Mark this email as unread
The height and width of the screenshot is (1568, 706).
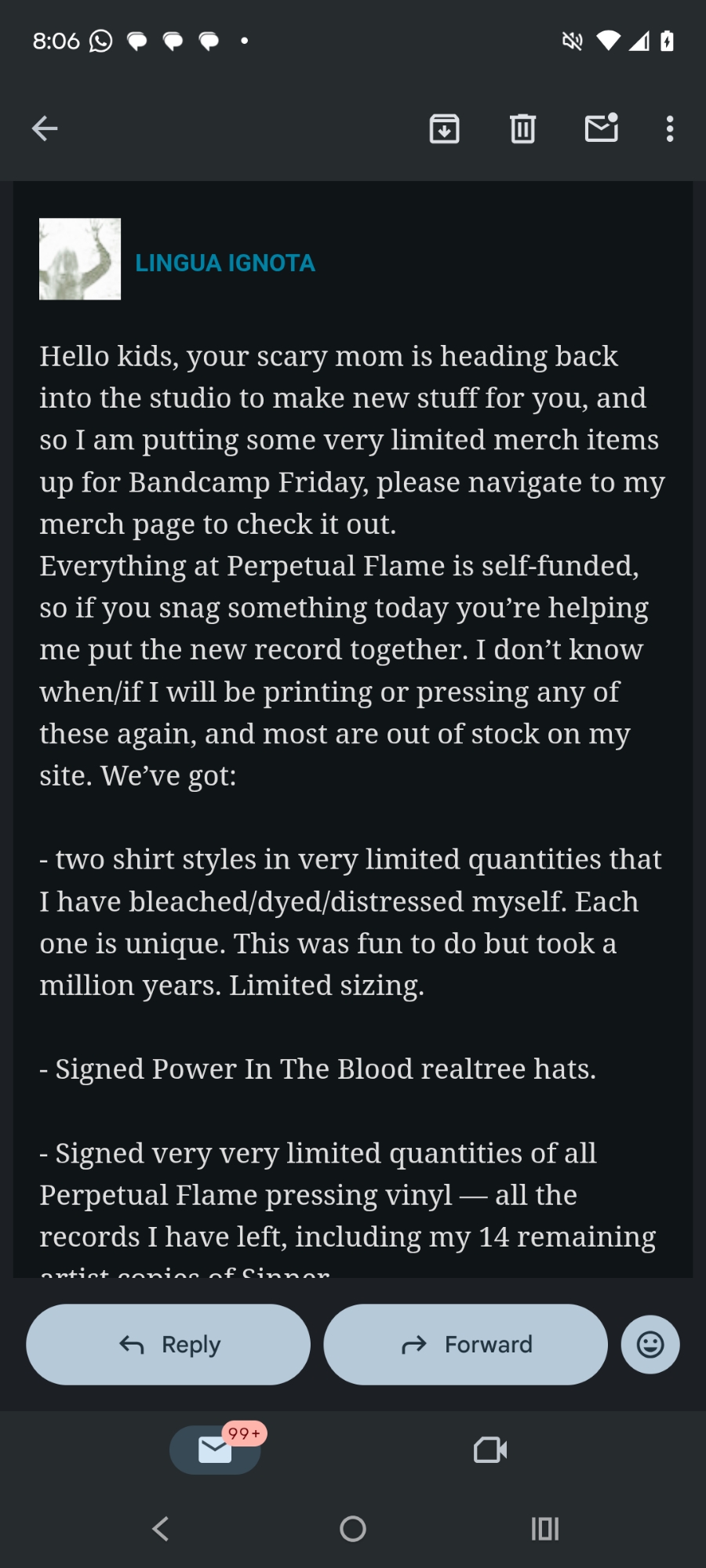pos(602,128)
